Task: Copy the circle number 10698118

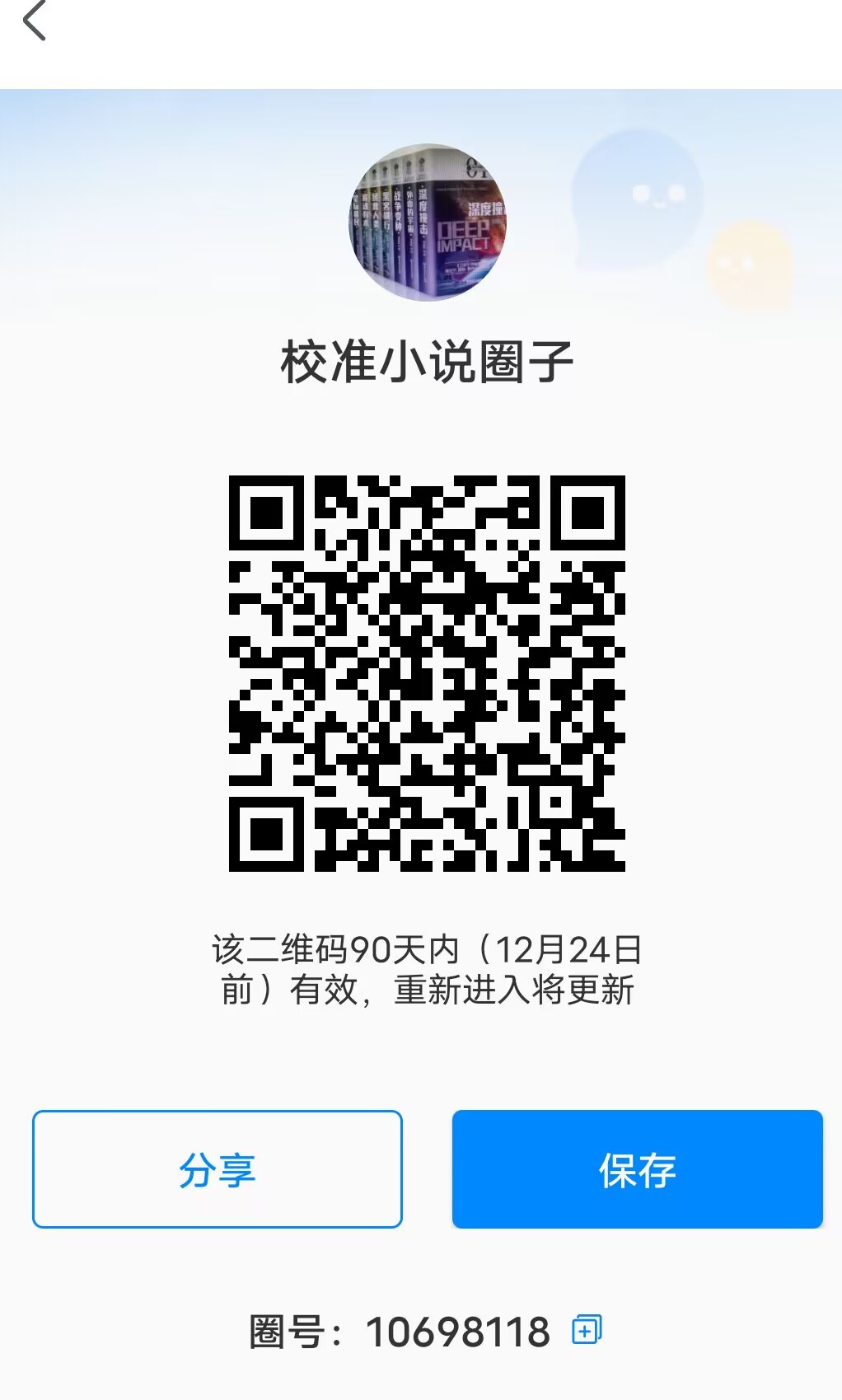Action: pyautogui.click(x=587, y=1329)
